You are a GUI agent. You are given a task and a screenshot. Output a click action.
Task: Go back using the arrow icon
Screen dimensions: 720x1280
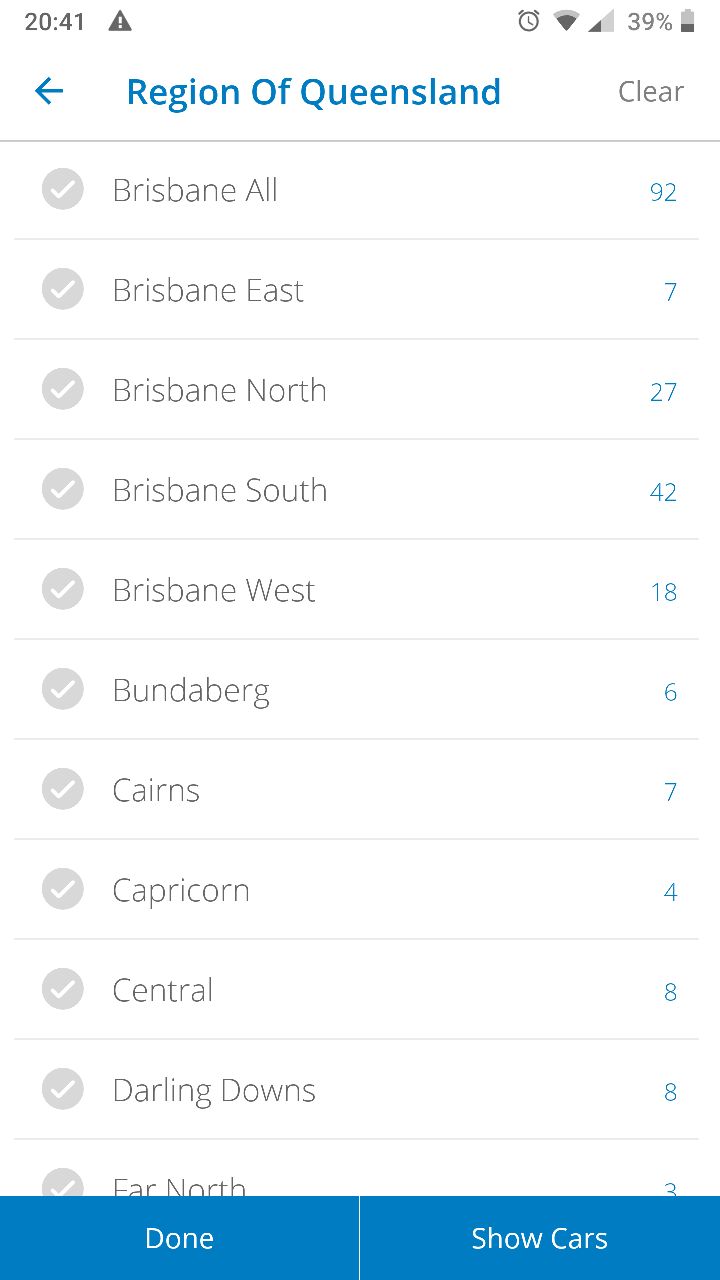point(49,92)
